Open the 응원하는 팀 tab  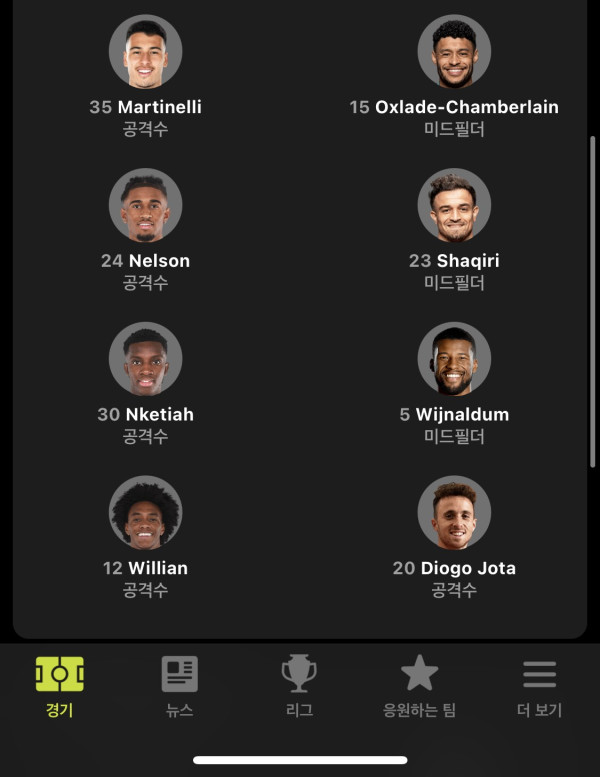pyautogui.click(x=419, y=686)
